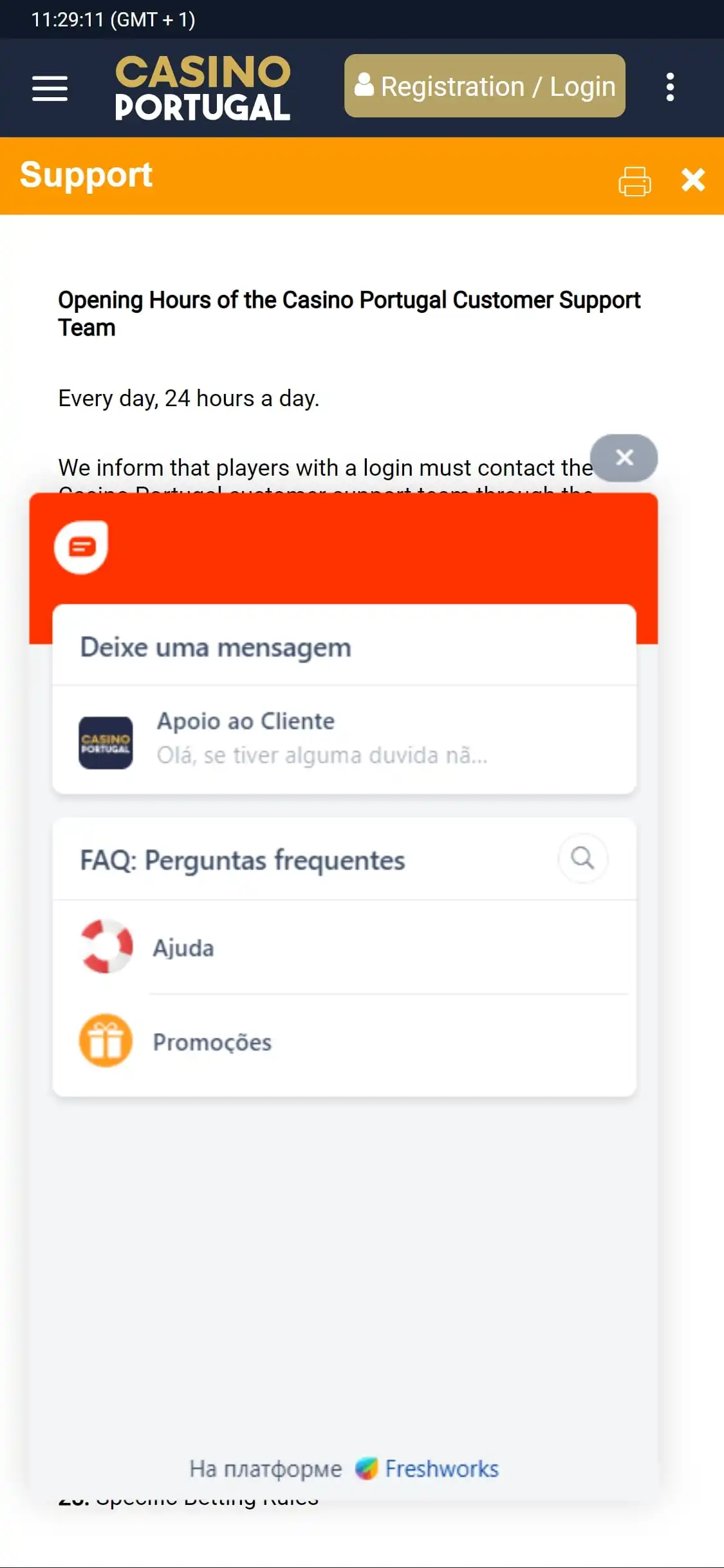Print the Support page
724x1568 pixels.
point(634,180)
